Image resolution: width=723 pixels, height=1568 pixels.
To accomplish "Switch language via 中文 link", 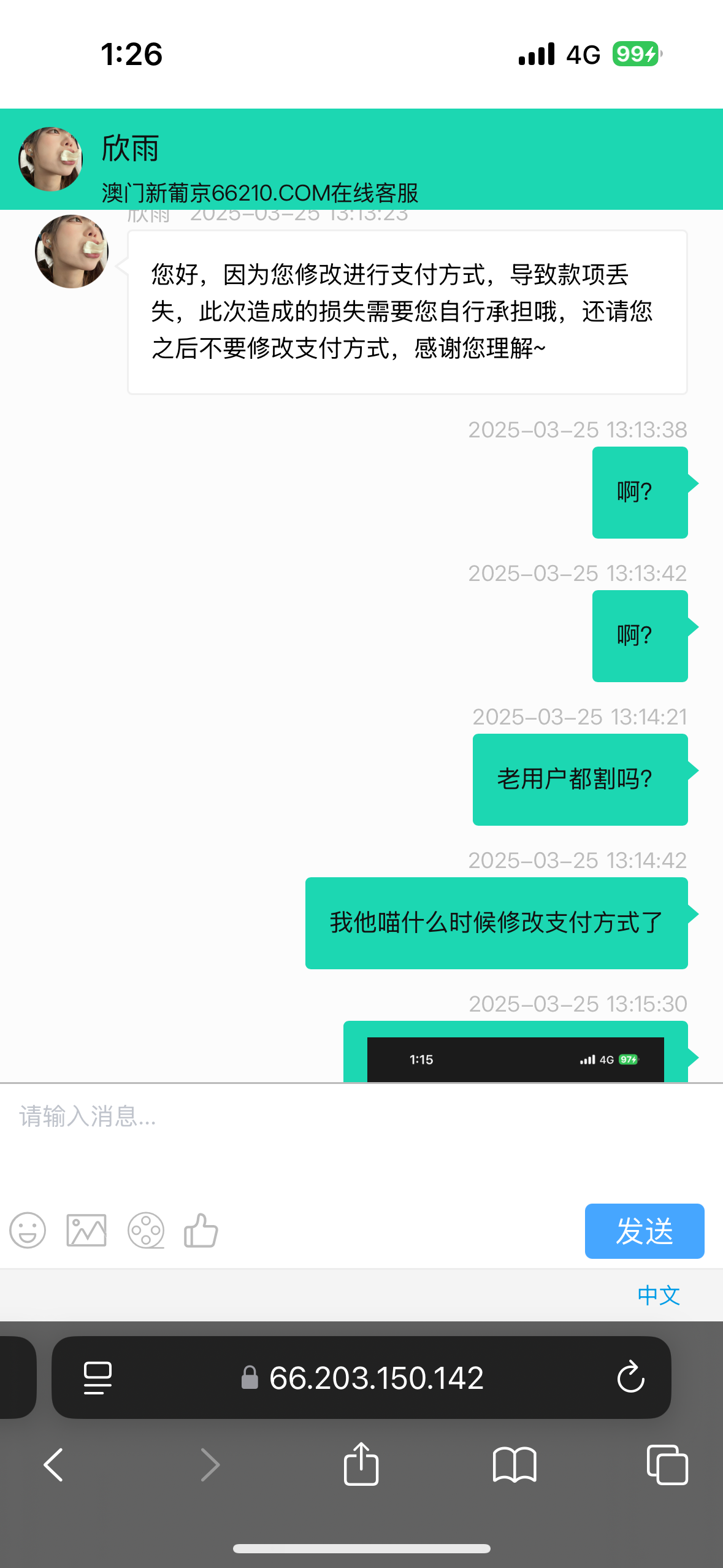I will pyautogui.click(x=659, y=1295).
